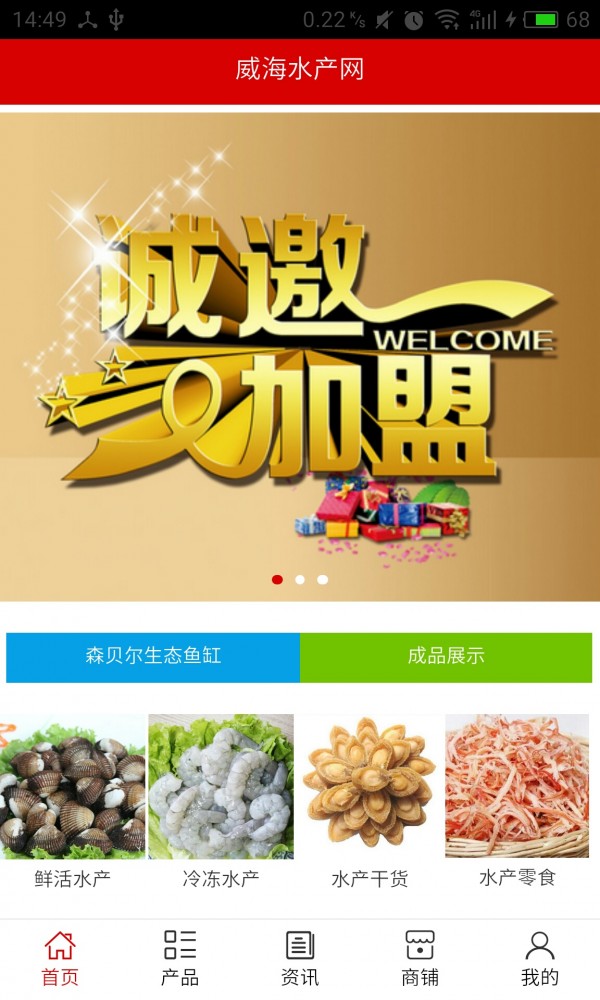The image size is (600, 1000).
Task: Open the 成品展示 section
Action: pyautogui.click(x=446, y=657)
